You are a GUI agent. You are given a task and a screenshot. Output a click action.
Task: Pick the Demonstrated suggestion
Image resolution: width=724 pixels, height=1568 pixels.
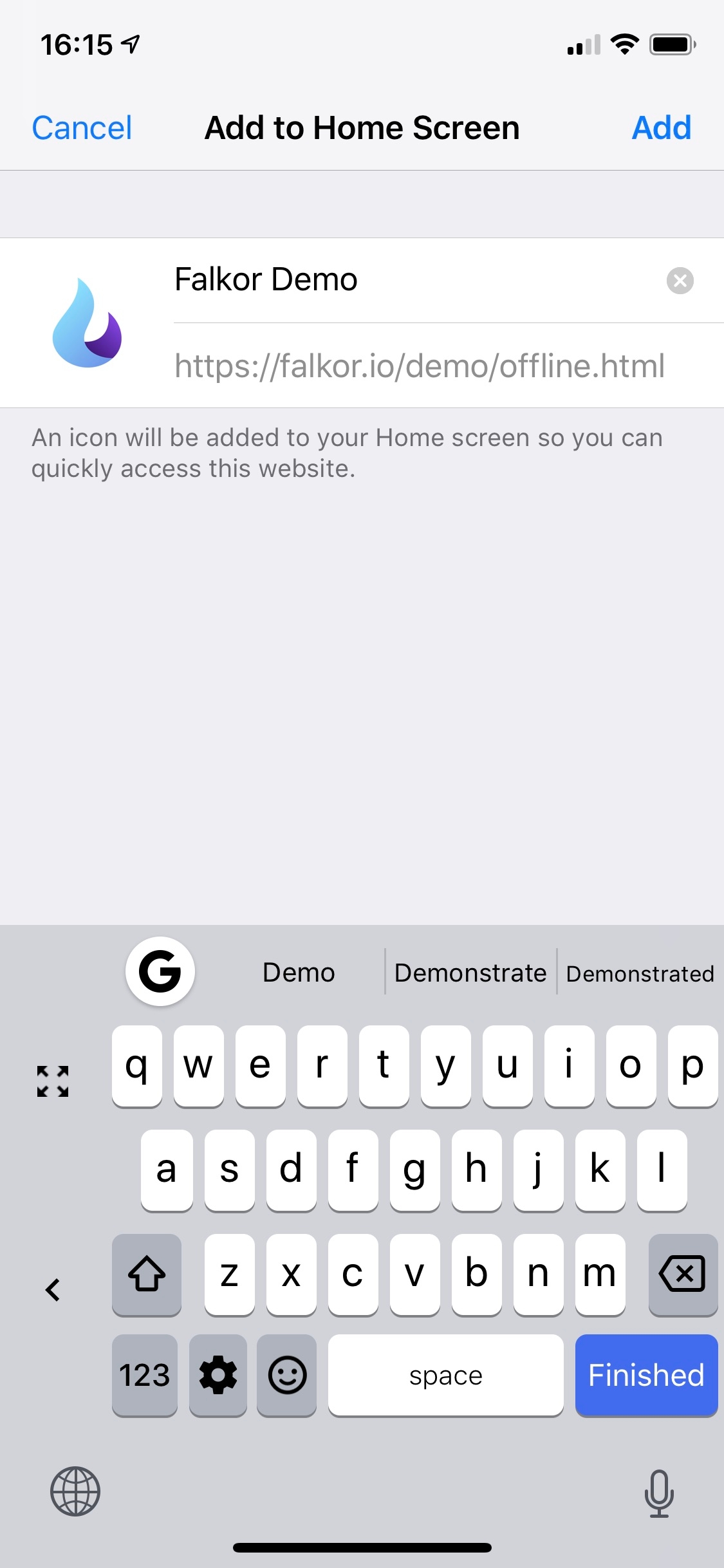[640, 973]
